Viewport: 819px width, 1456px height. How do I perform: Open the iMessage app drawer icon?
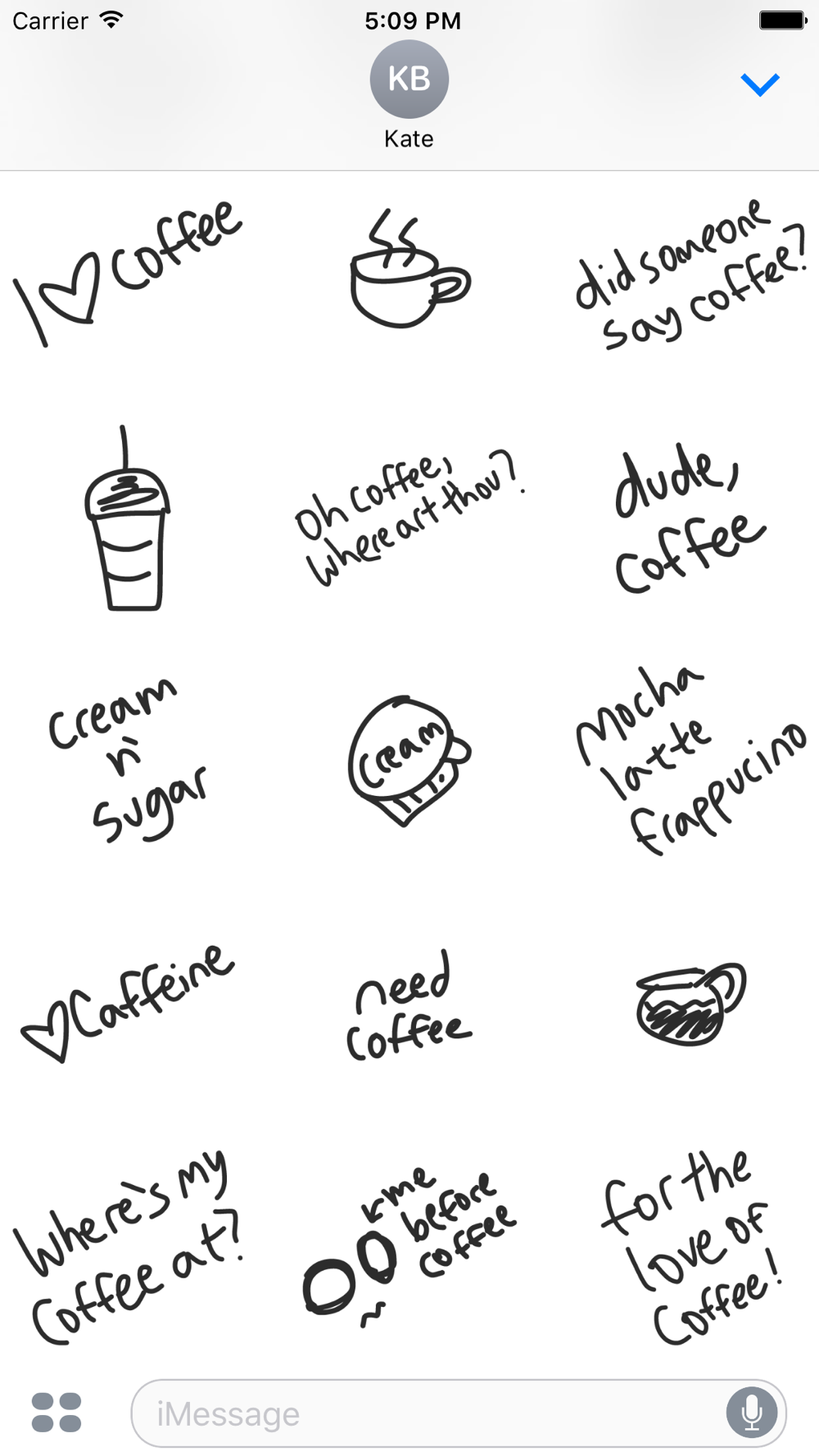[57, 1413]
